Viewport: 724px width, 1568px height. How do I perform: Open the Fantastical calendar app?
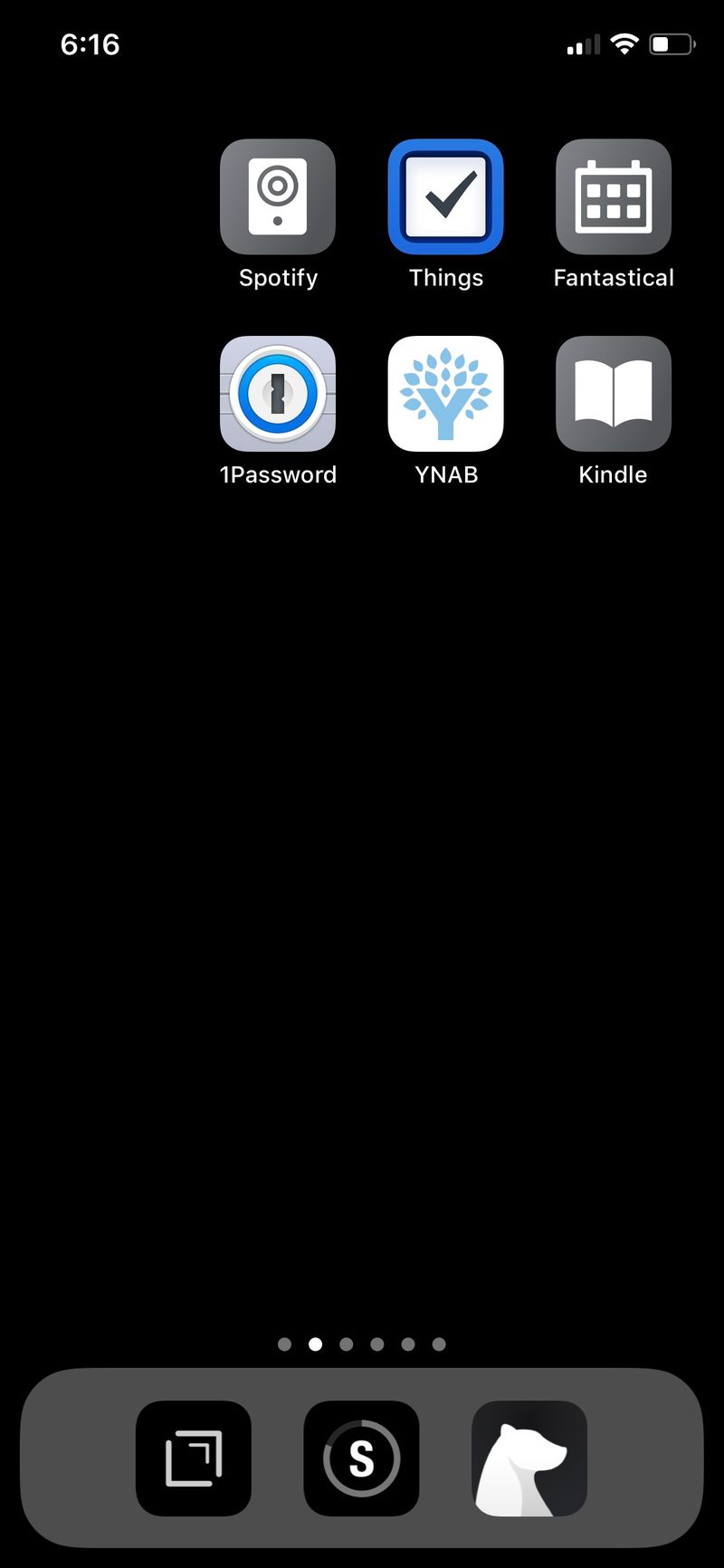pos(613,196)
